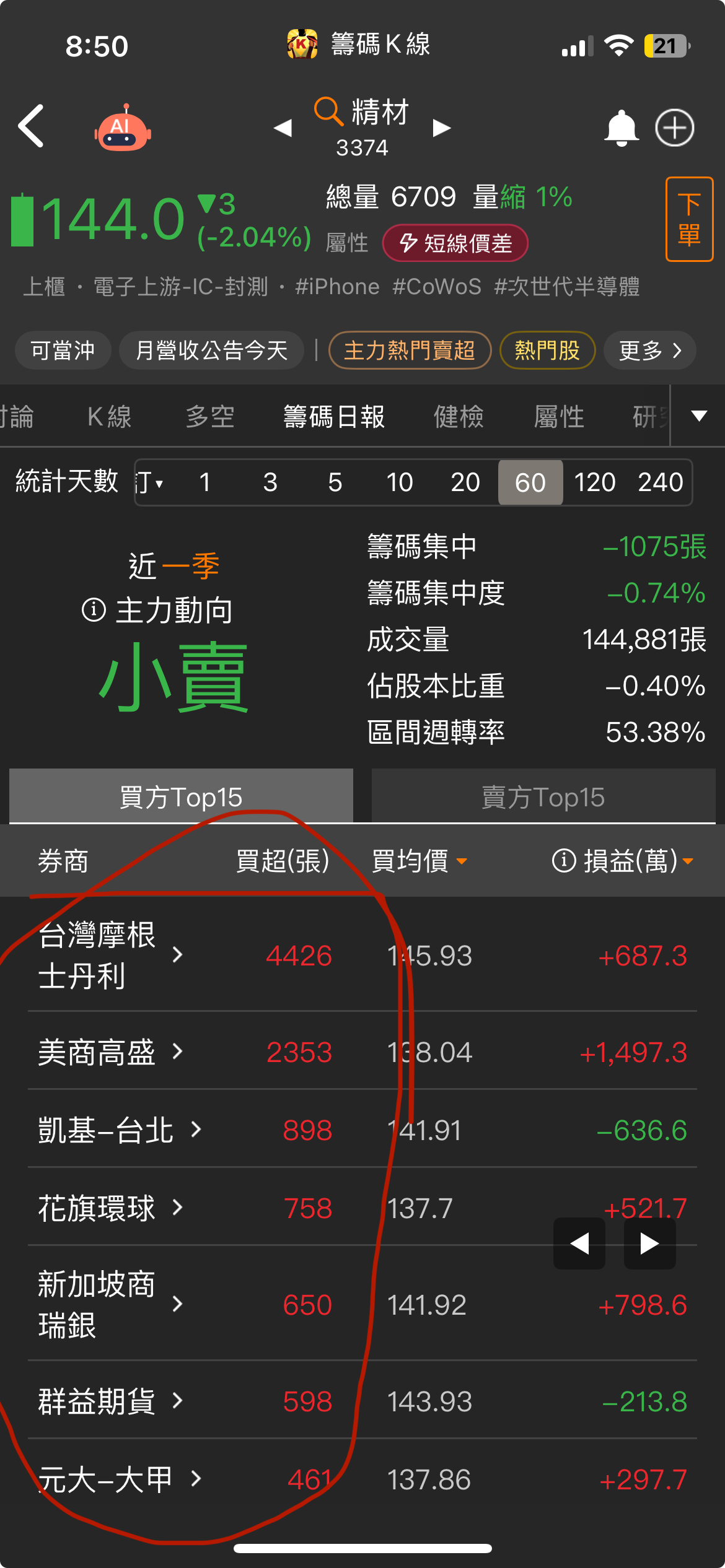Viewport: 725px width, 1568px height.
Task: Open the AI robot assistant
Action: coord(123,128)
